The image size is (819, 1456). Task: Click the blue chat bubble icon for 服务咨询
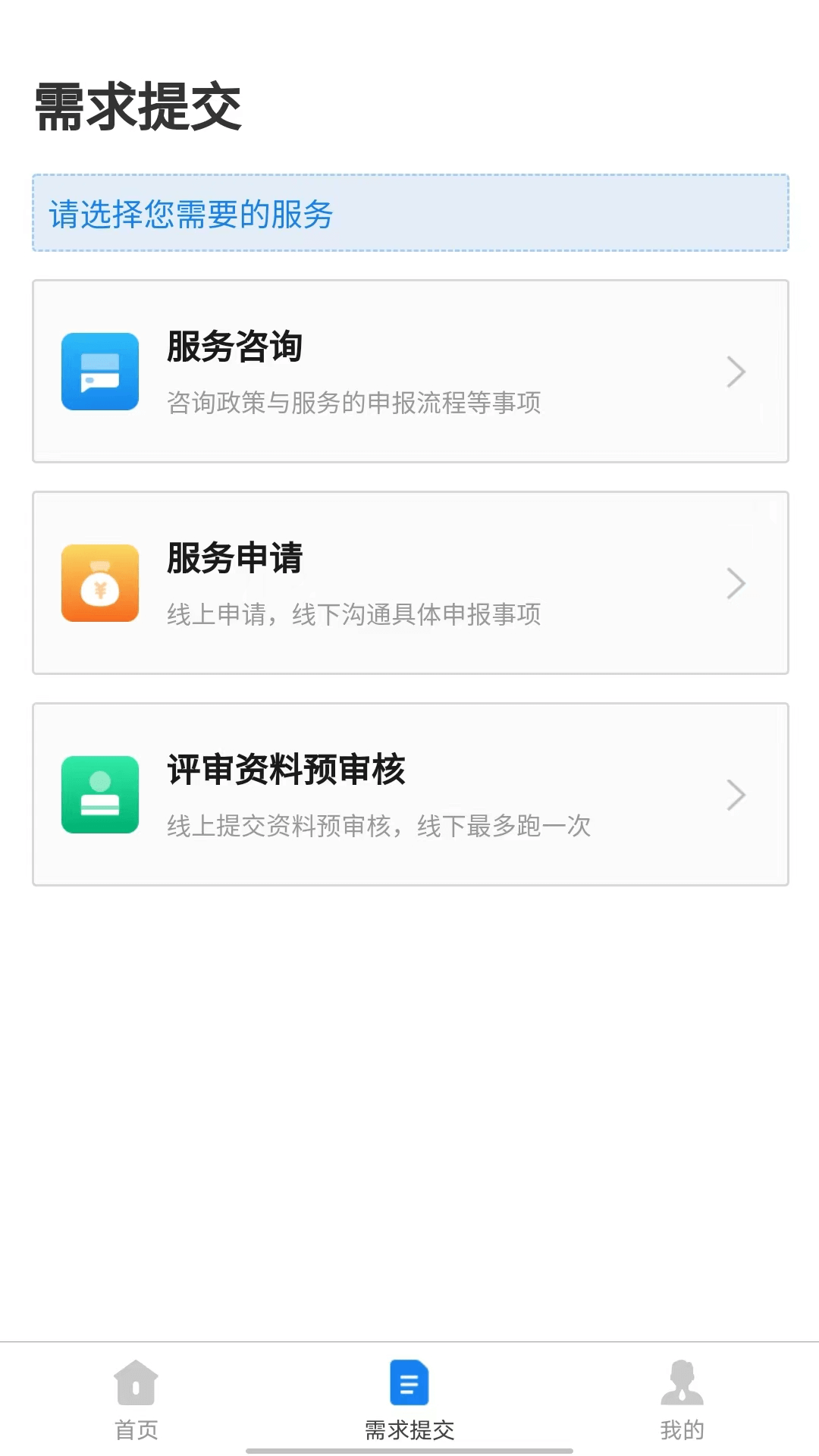99,372
